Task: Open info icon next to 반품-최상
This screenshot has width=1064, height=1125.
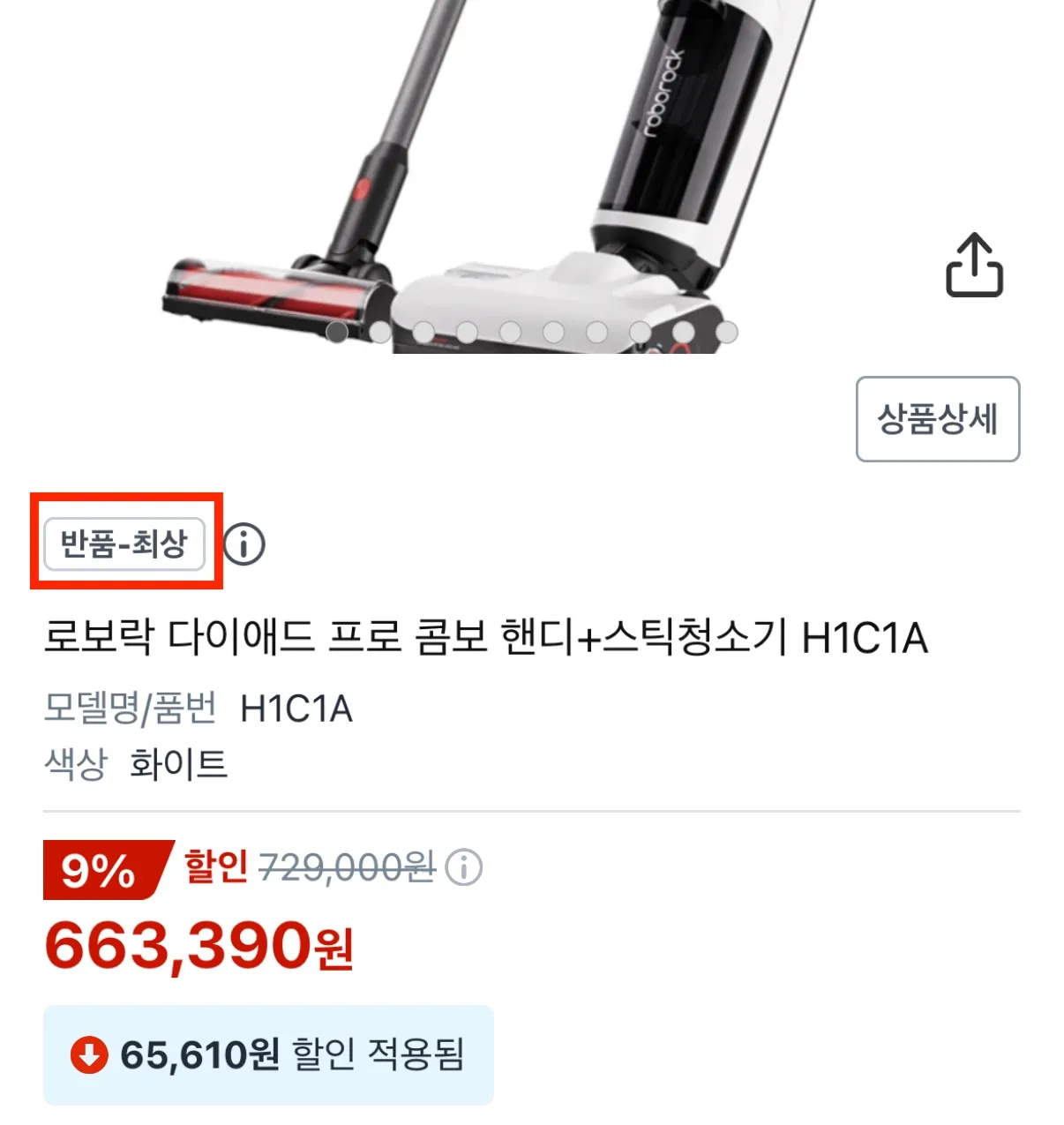Action: 244,544
